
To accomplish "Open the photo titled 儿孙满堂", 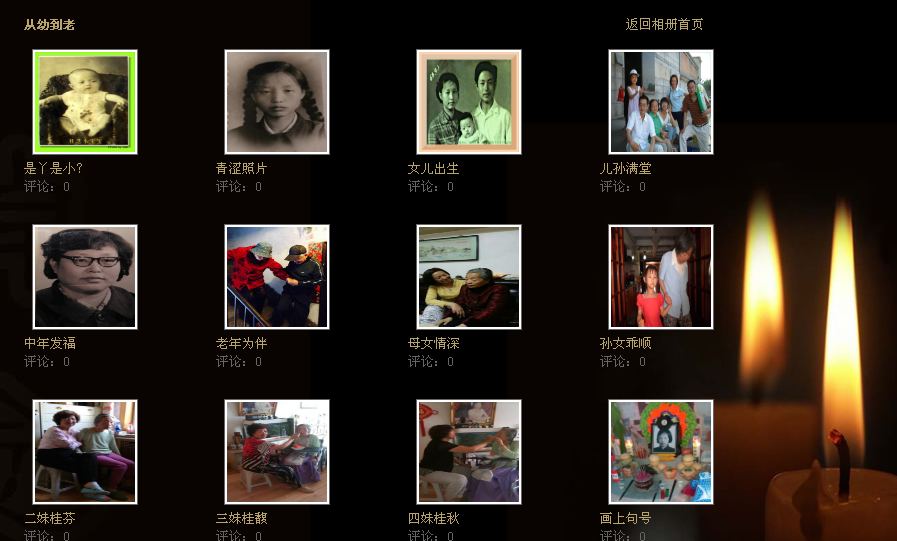I will [661, 102].
